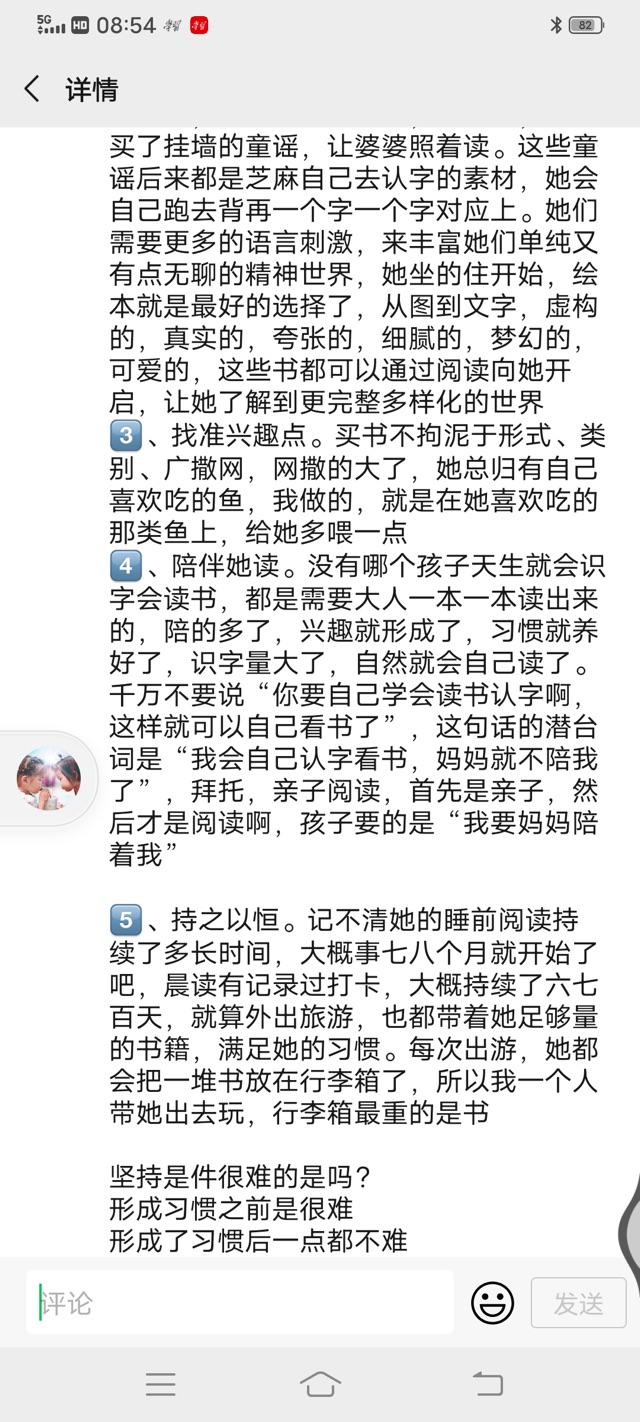This screenshot has width=640, height=1422.
Task: Go back from the 详情 page
Action: 32,90
